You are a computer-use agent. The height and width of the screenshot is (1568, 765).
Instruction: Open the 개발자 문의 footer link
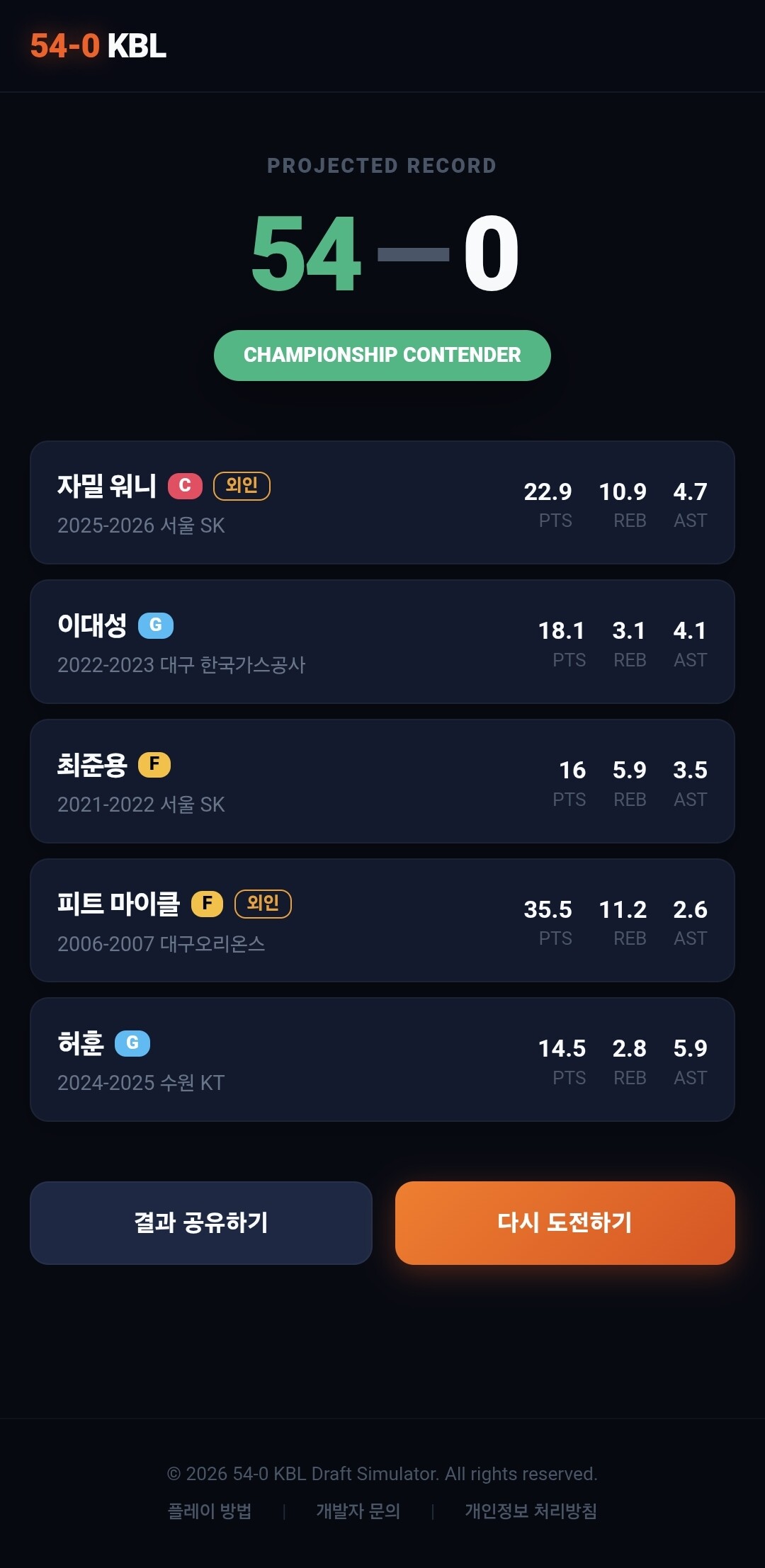tap(358, 1511)
